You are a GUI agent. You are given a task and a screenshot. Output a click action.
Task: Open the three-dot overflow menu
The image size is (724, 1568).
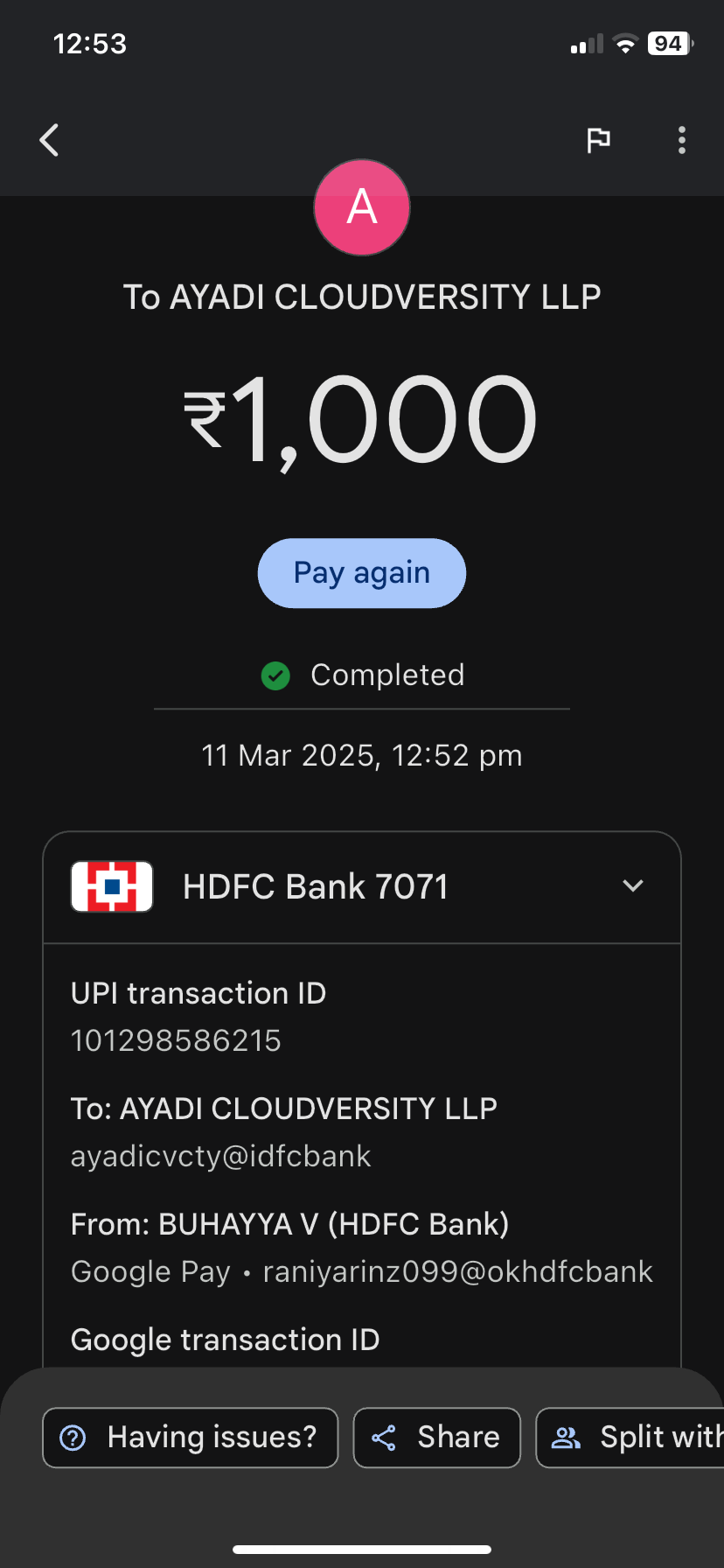pos(682,140)
